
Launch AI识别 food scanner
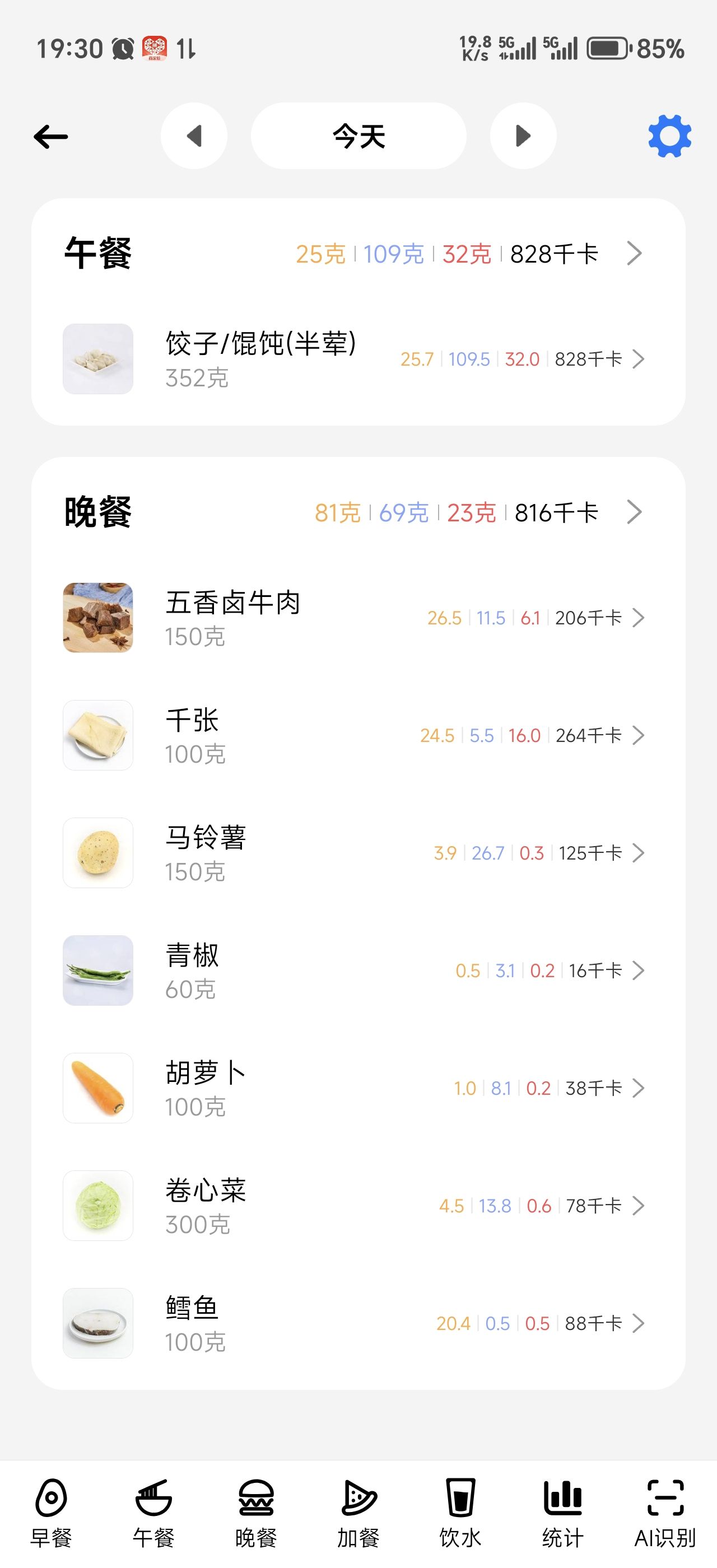tap(665, 1512)
